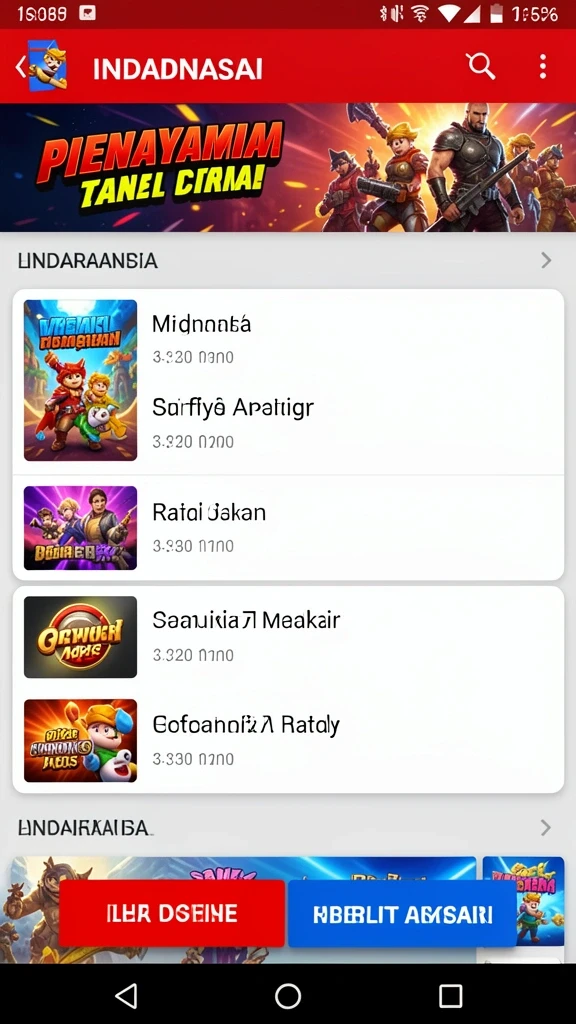This screenshot has height=1024, width=576.
Task: Open the three-dot overflow menu
Action: 543,67
